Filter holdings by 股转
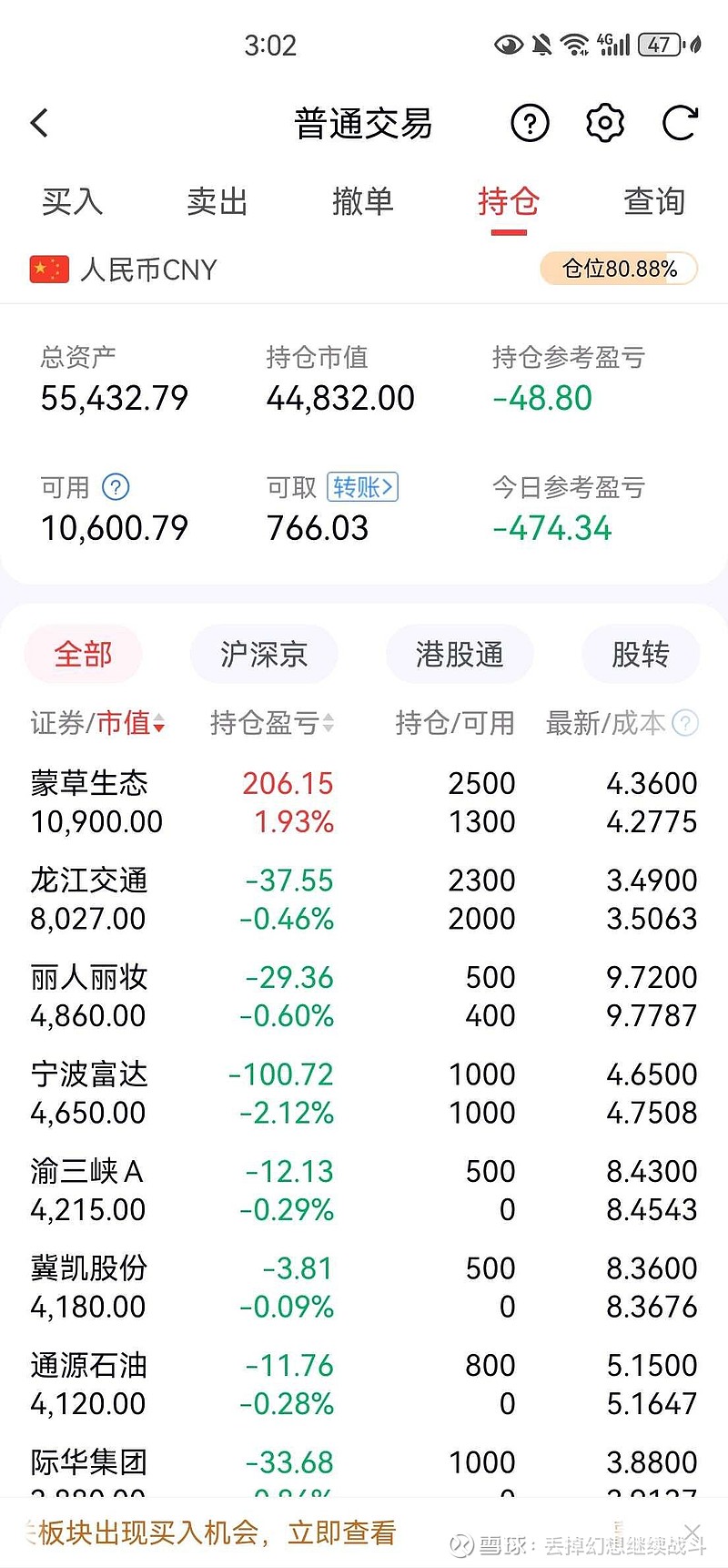Screen dimensions: 728x1568 pos(641,654)
